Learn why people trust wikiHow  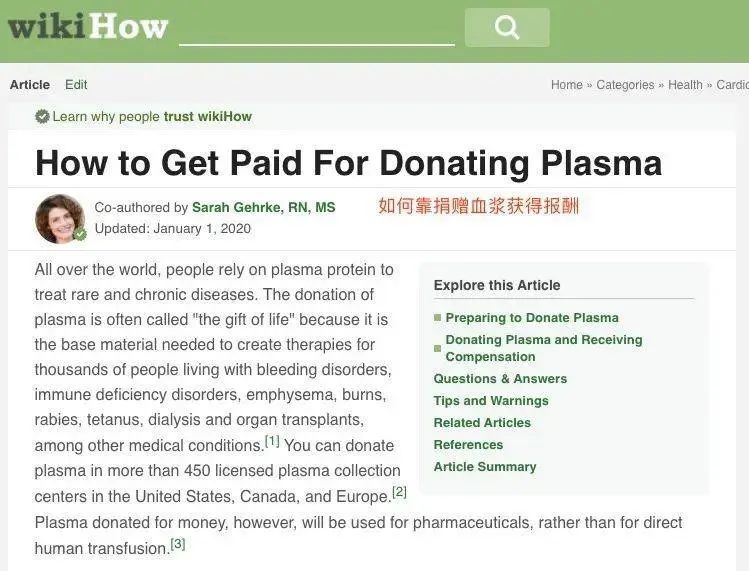(143, 116)
